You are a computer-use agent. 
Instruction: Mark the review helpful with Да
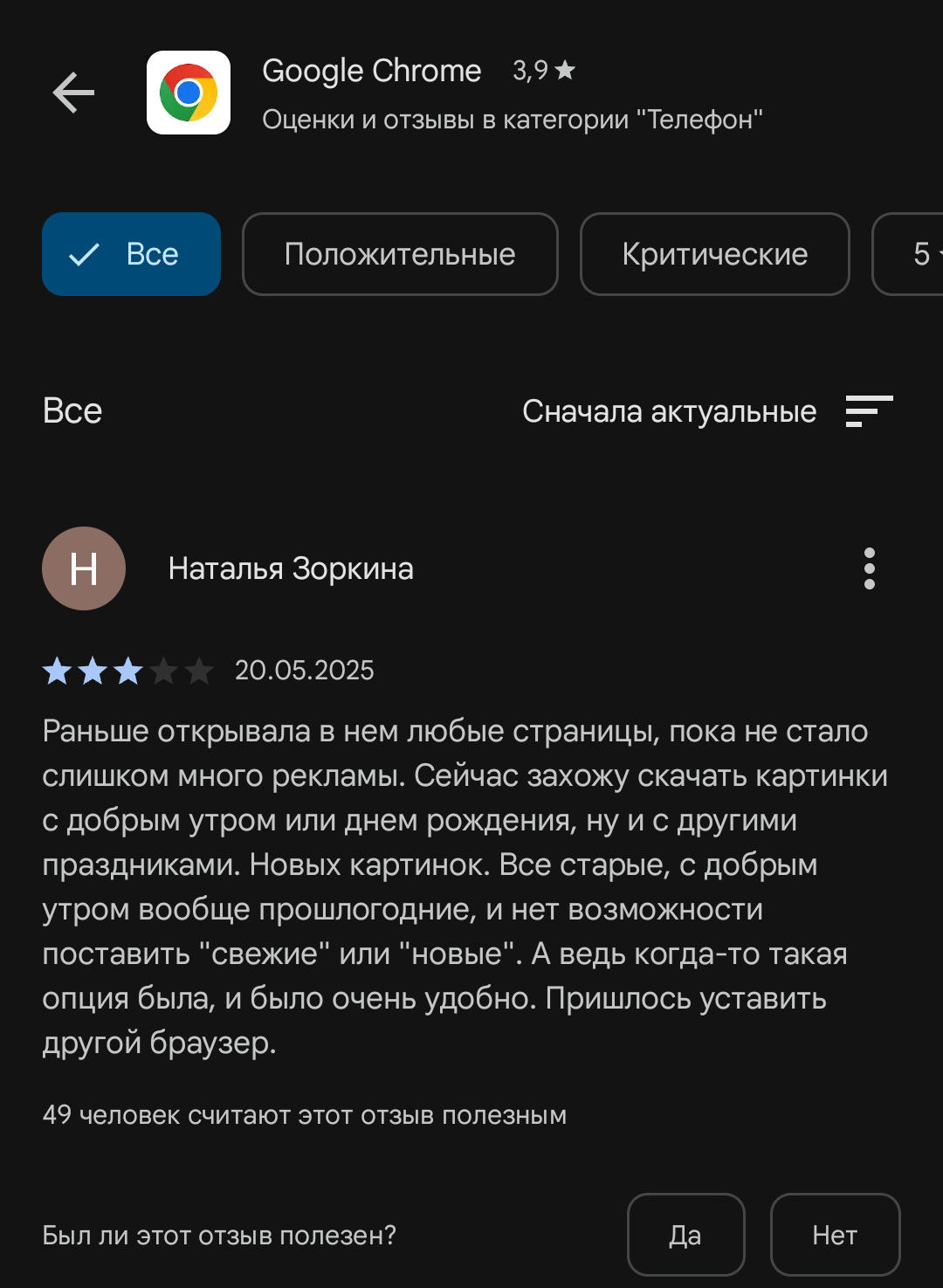click(x=685, y=1235)
